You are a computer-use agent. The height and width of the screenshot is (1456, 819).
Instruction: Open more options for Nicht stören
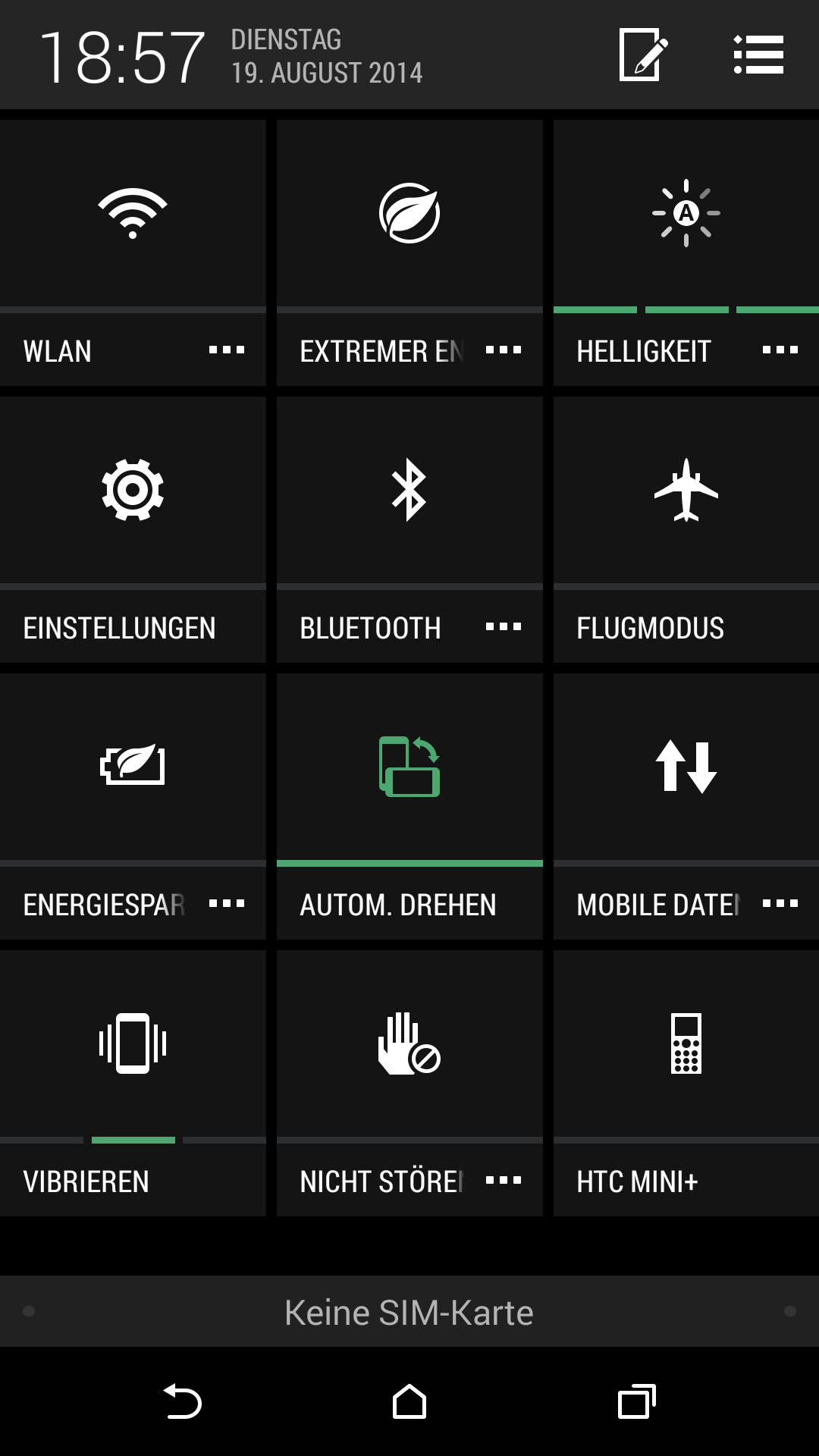(x=504, y=1181)
